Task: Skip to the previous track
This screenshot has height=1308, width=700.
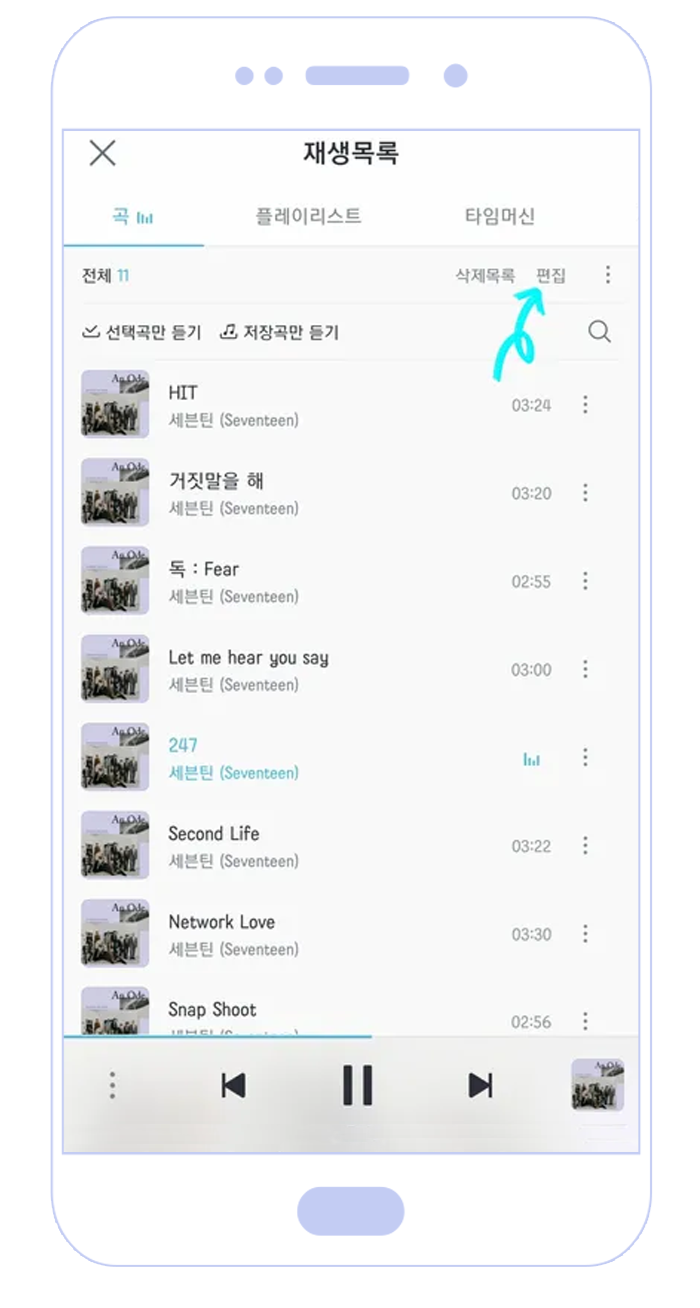Action: tap(233, 1085)
